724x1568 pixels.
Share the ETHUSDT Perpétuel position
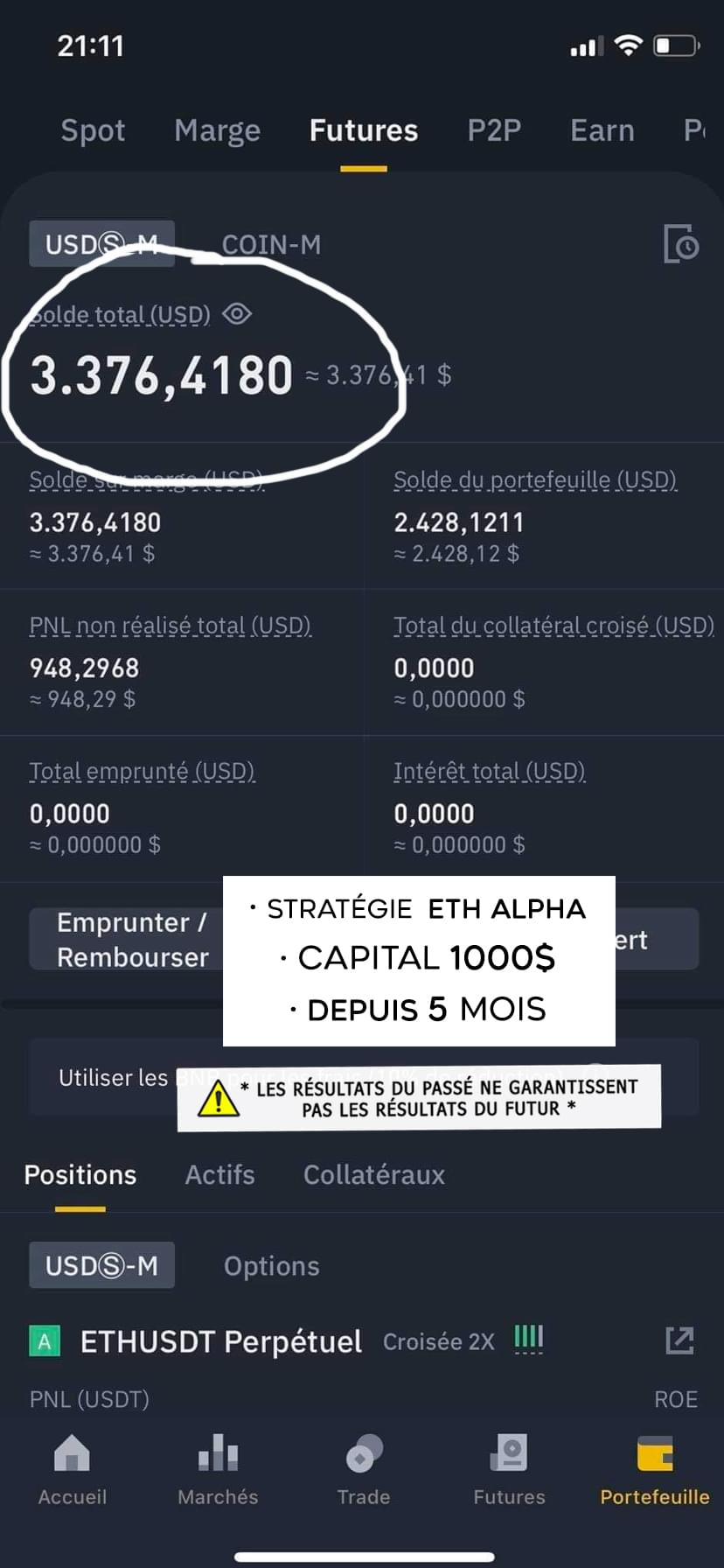[x=679, y=1340]
